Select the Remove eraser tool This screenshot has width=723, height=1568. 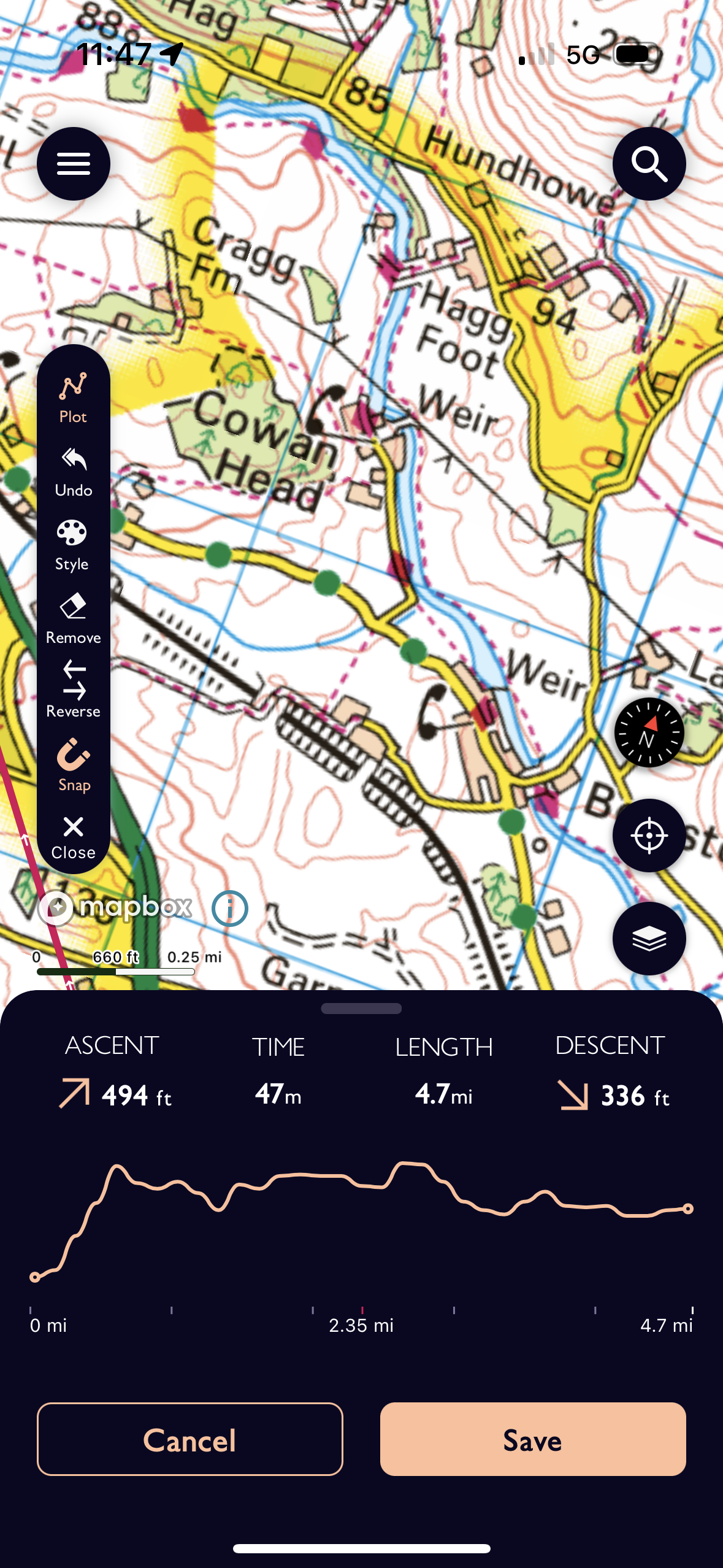(73, 618)
